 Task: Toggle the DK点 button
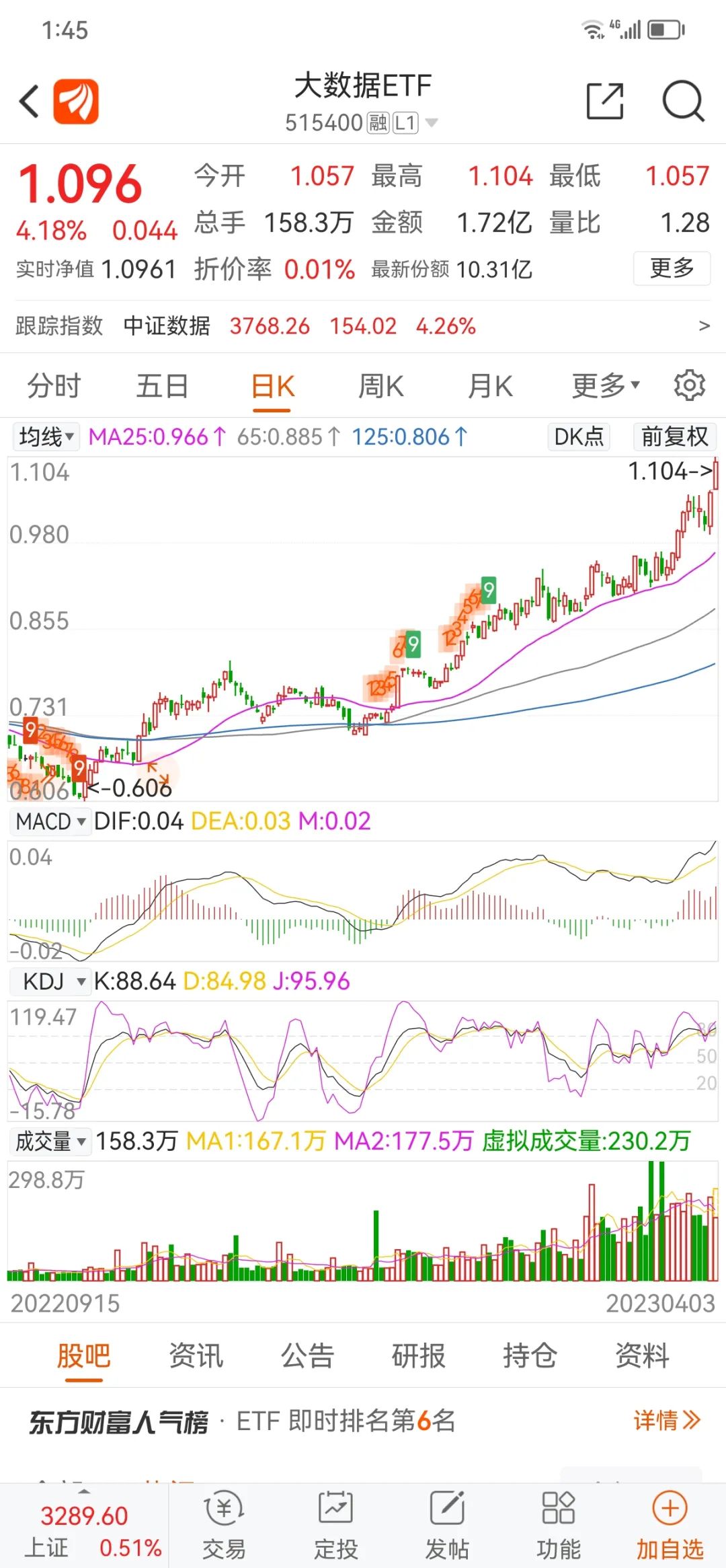[579, 437]
